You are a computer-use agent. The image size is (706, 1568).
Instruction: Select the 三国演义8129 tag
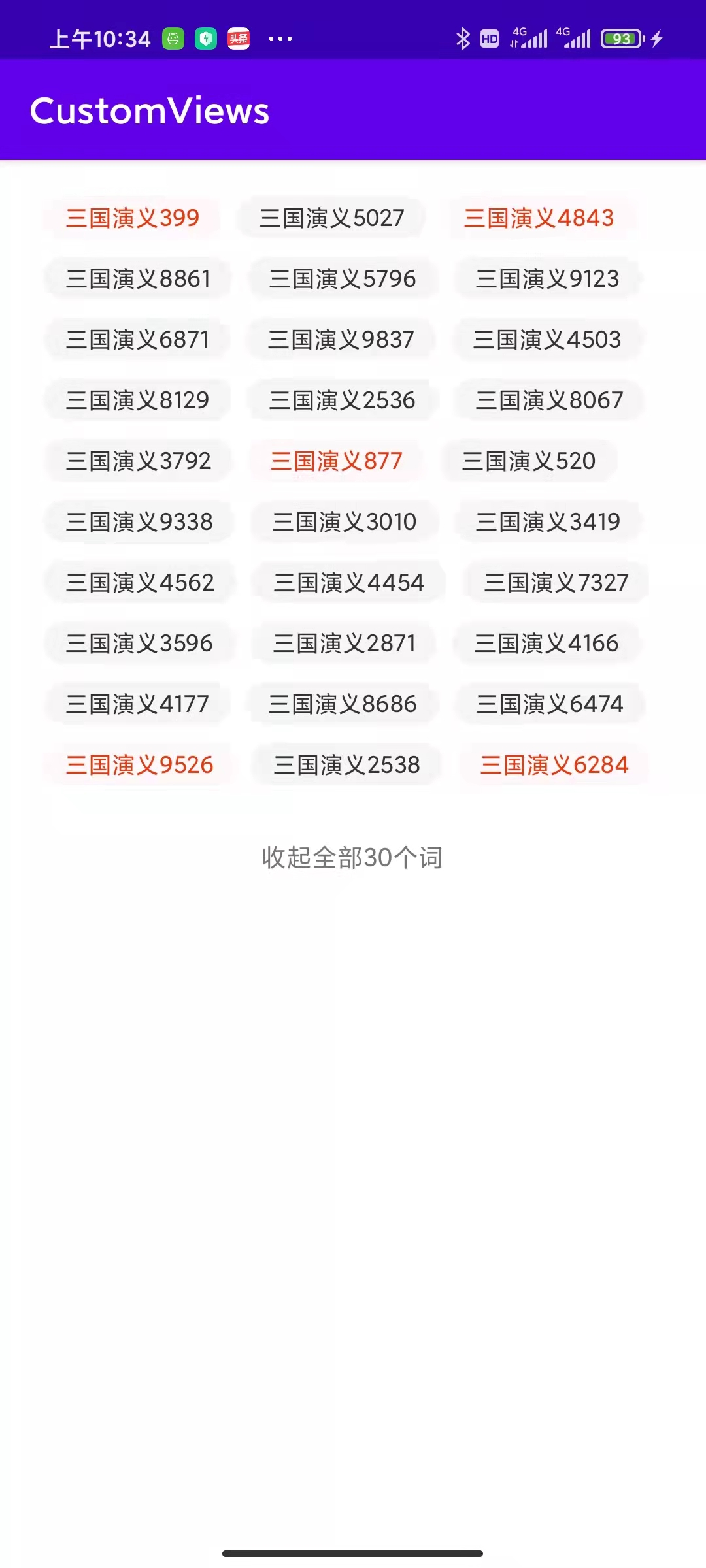point(137,400)
